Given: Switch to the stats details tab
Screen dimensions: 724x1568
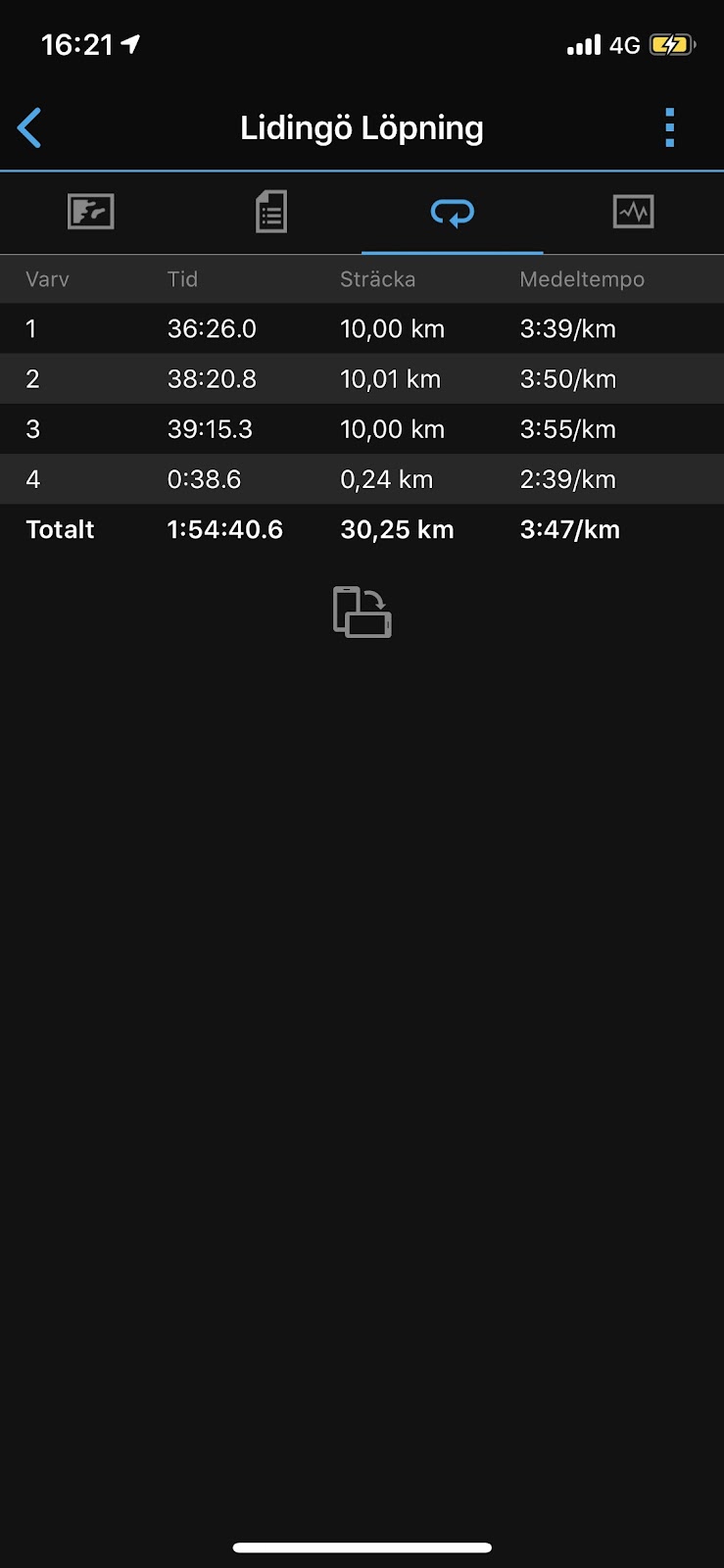Looking at the screenshot, I should tap(271, 212).
